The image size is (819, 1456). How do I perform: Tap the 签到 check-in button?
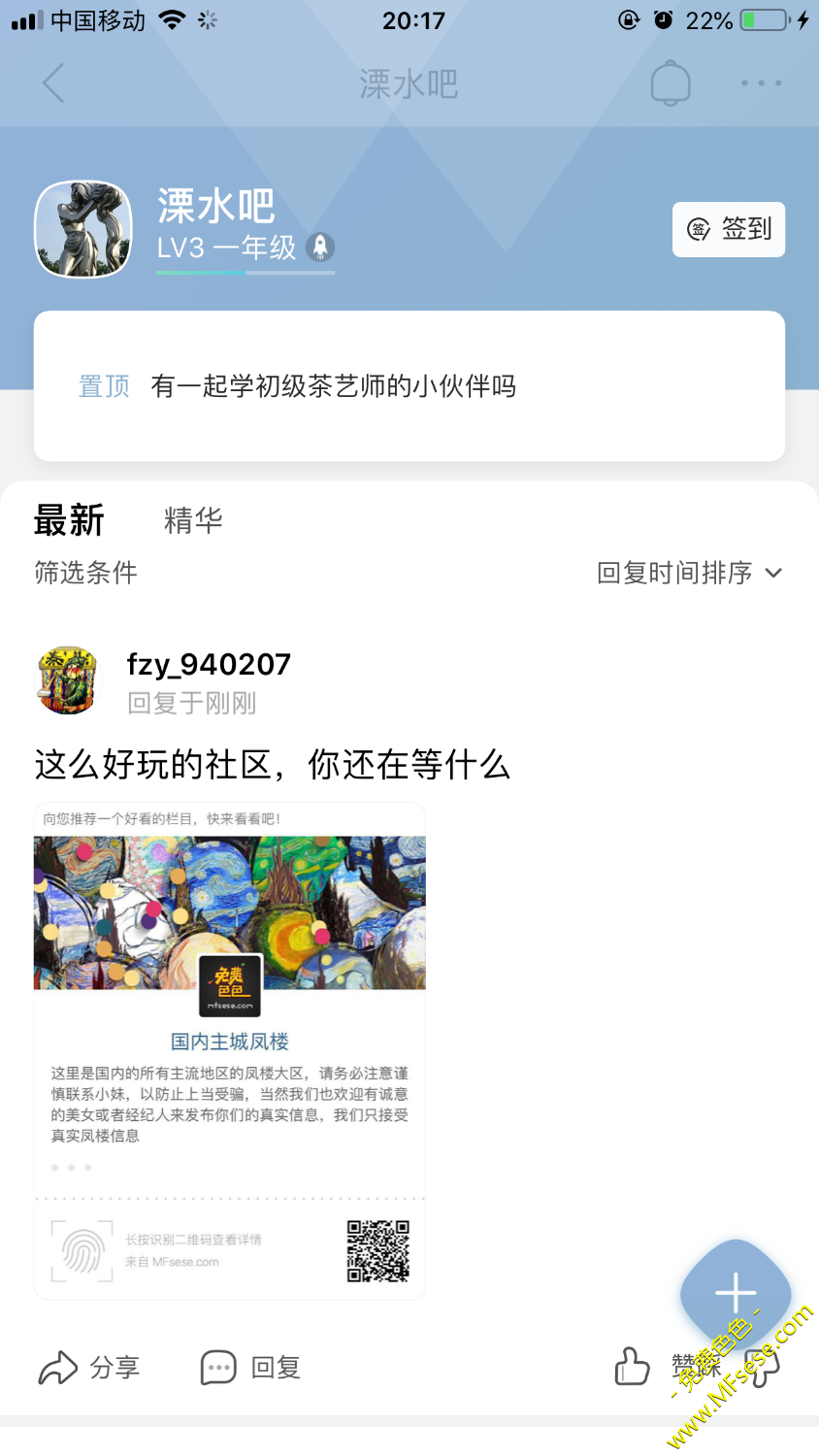(729, 230)
